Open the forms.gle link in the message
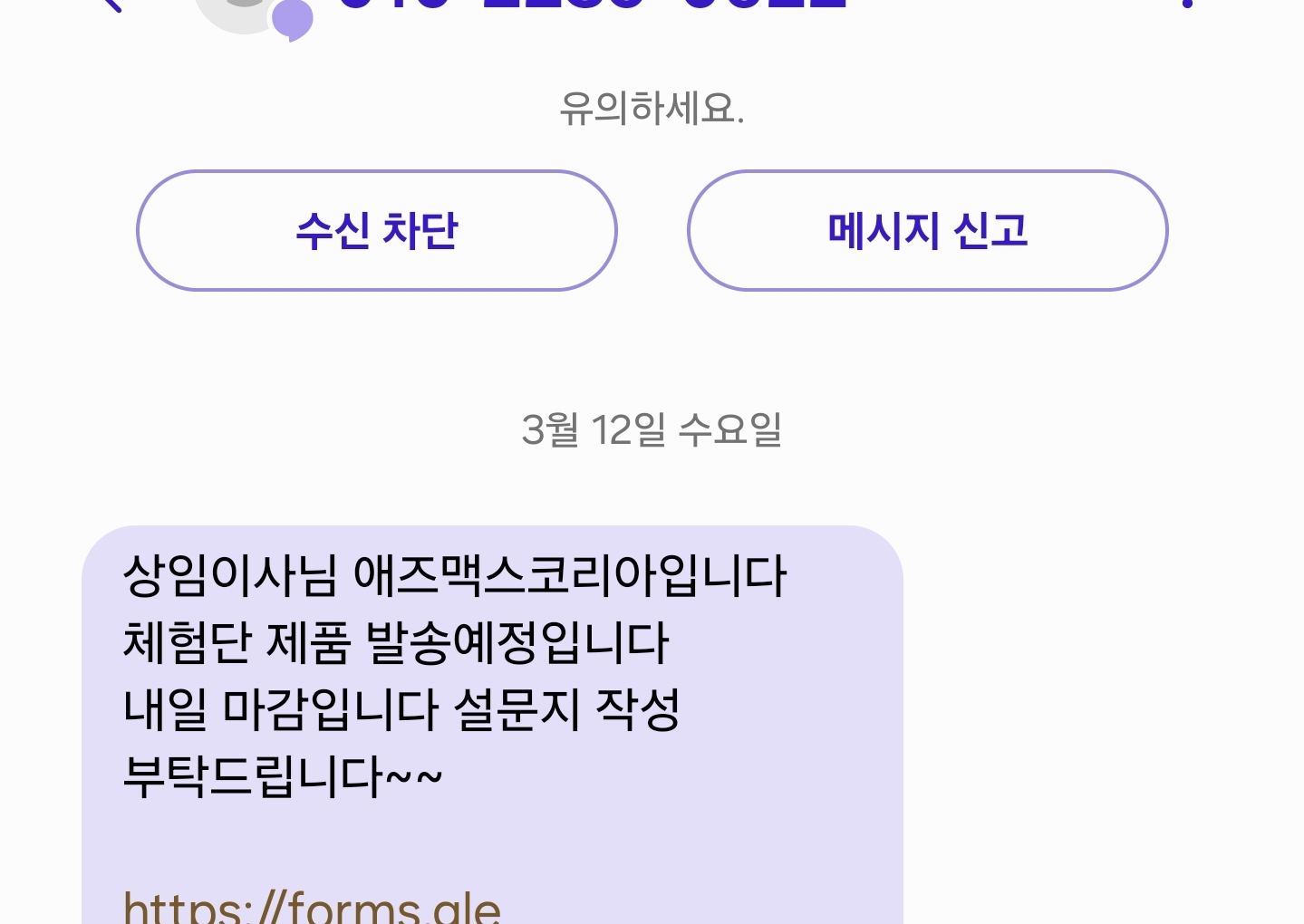Image resolution: width=1304 pixels, height=924 pixels. click(x=312, y=906)
